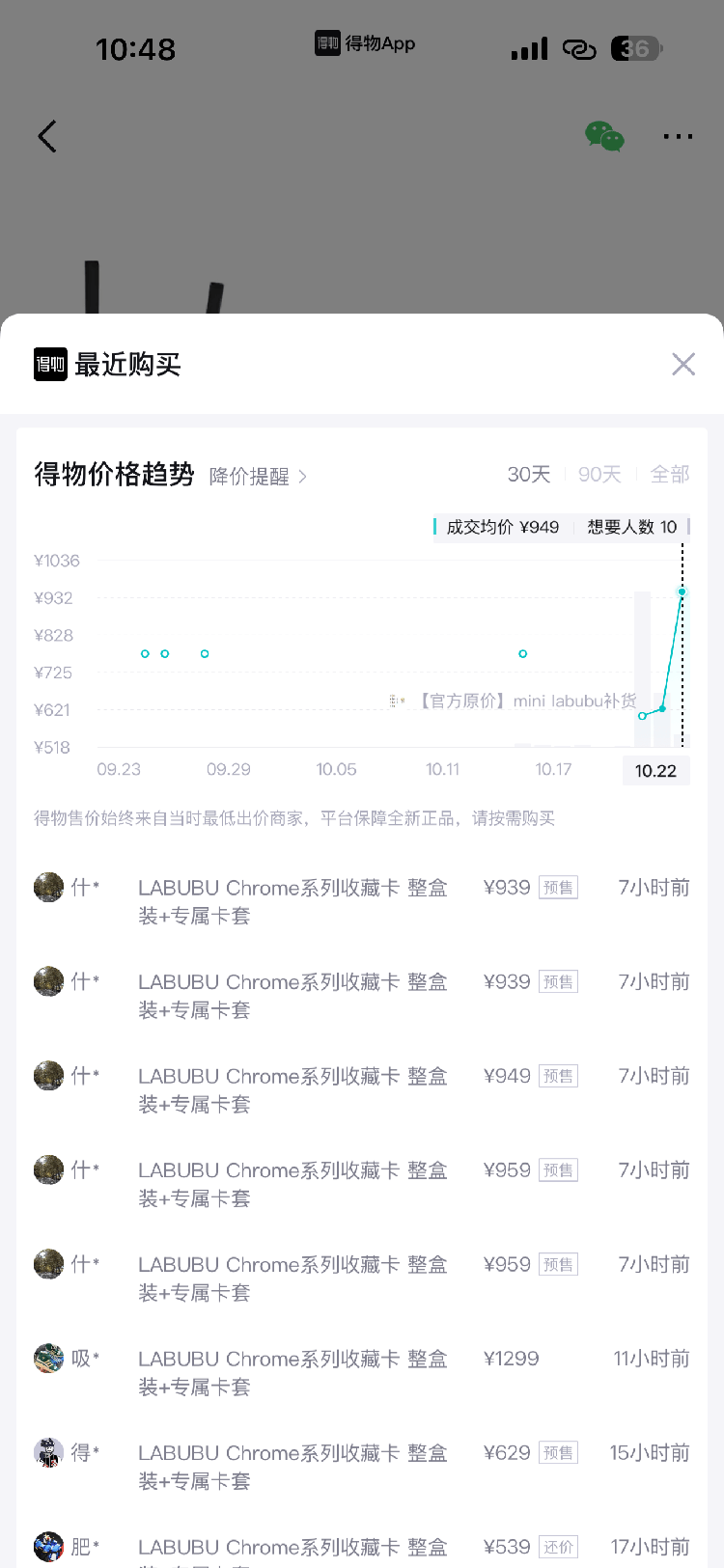
Task: Tap 什* user avatar on the first purchase row
Action: pos(49,887)
